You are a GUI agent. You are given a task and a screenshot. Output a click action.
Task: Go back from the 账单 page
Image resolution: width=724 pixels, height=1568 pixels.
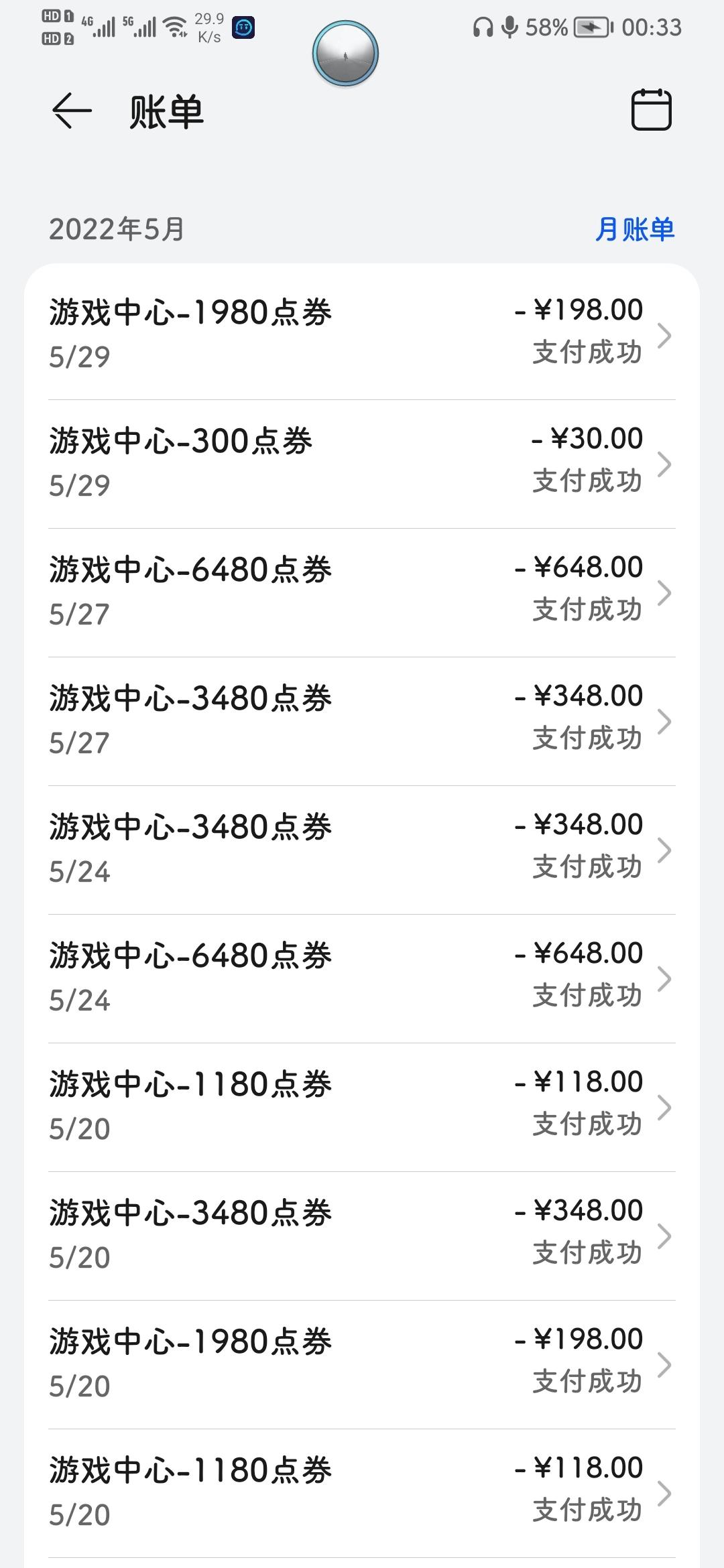coord(72,111)
